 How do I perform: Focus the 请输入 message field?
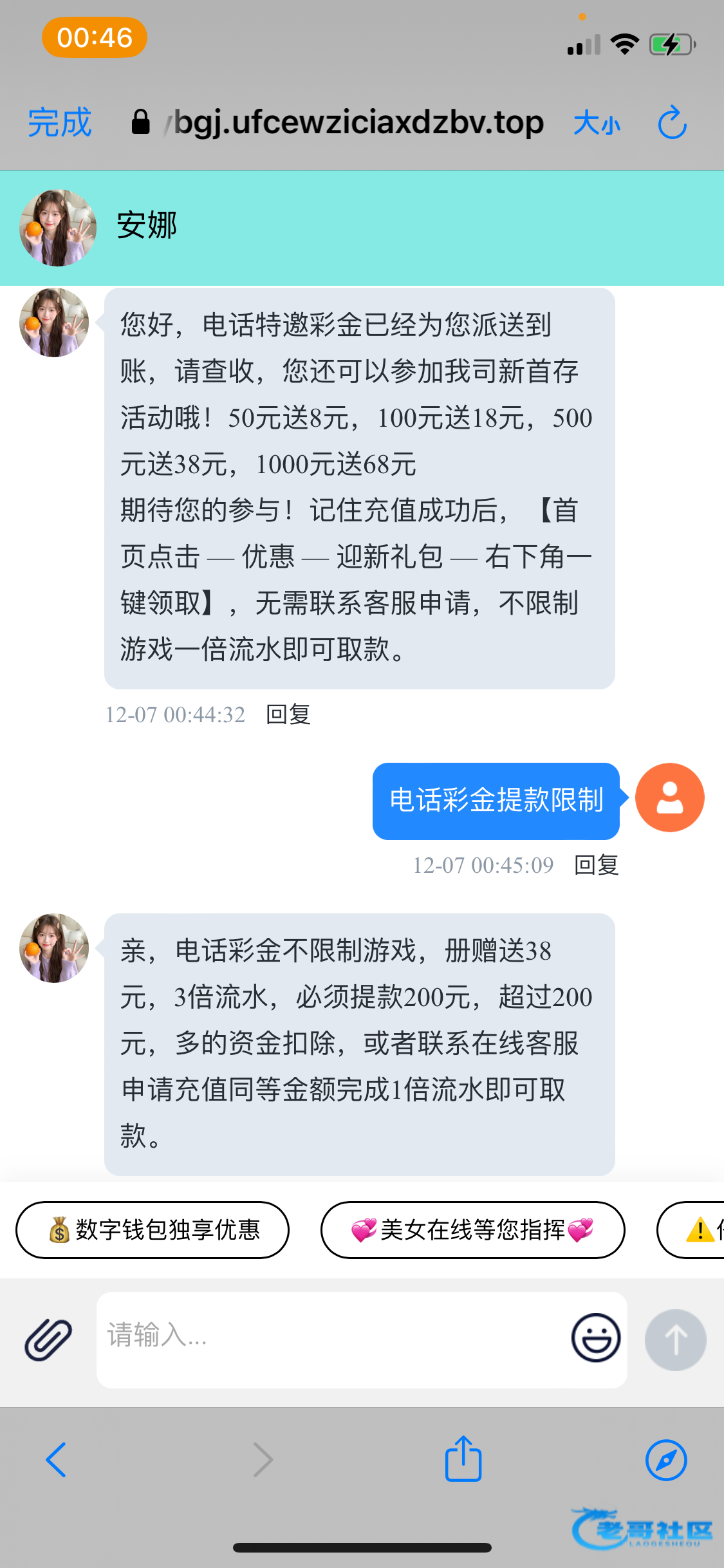[328, 1339]
